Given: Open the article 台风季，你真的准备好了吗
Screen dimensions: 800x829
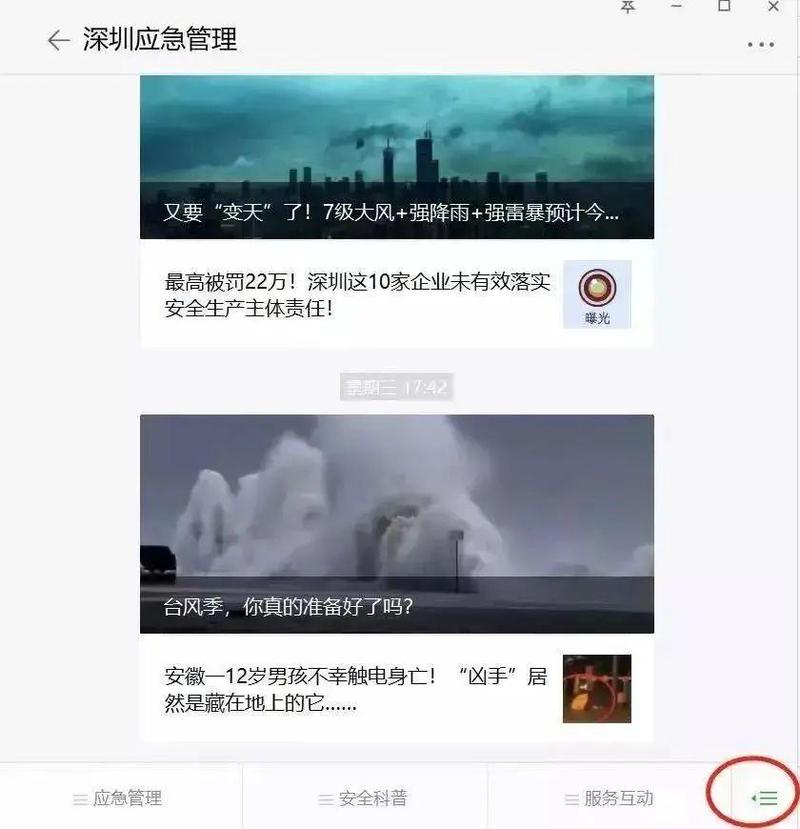Looking at the screenshot, I should point(396,523).
